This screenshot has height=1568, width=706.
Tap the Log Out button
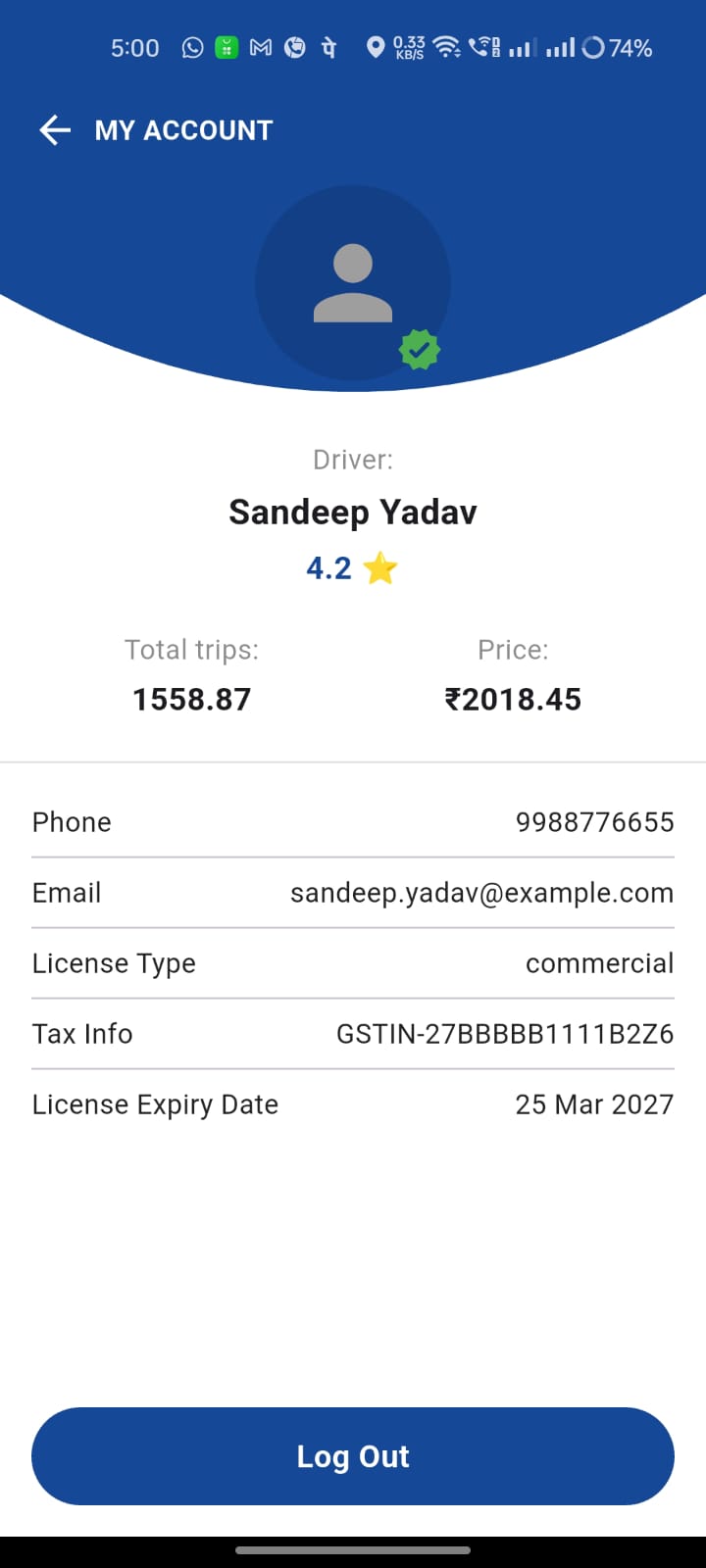tap(353, 1456)
